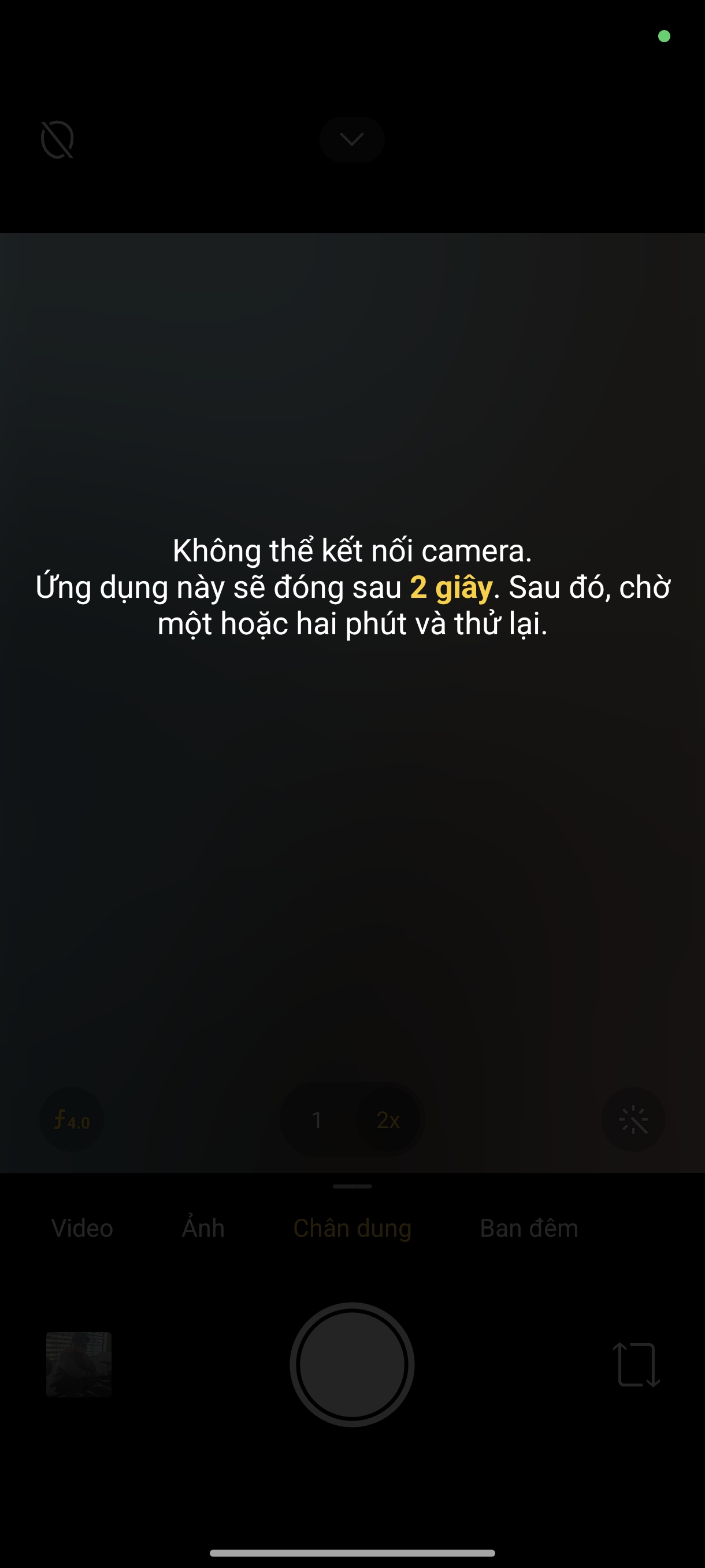Switch to Ban đêm mode
705x1568 pixels.
529,1227
